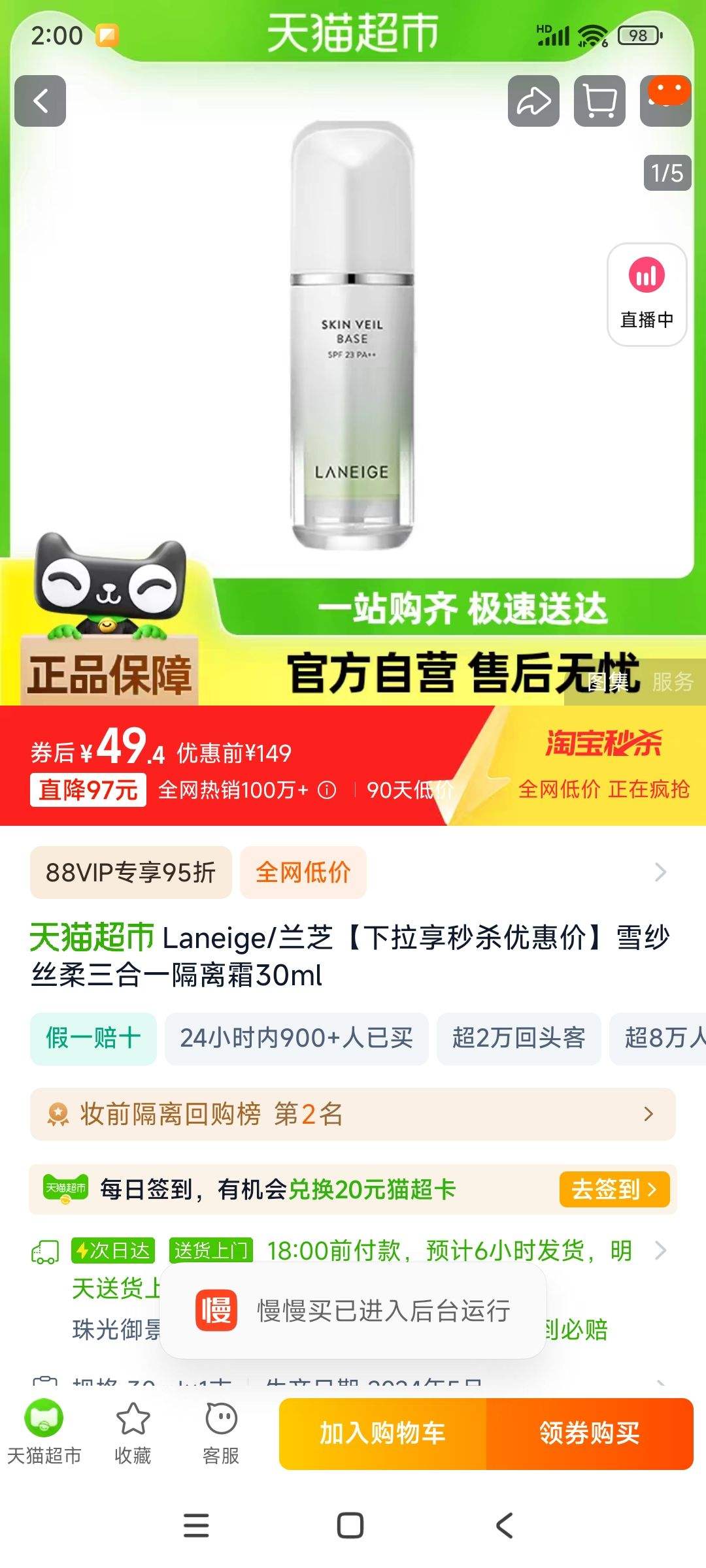Switch to the 图集 tab
Viewport: 706px width, 1568px height.
point(607,681)
